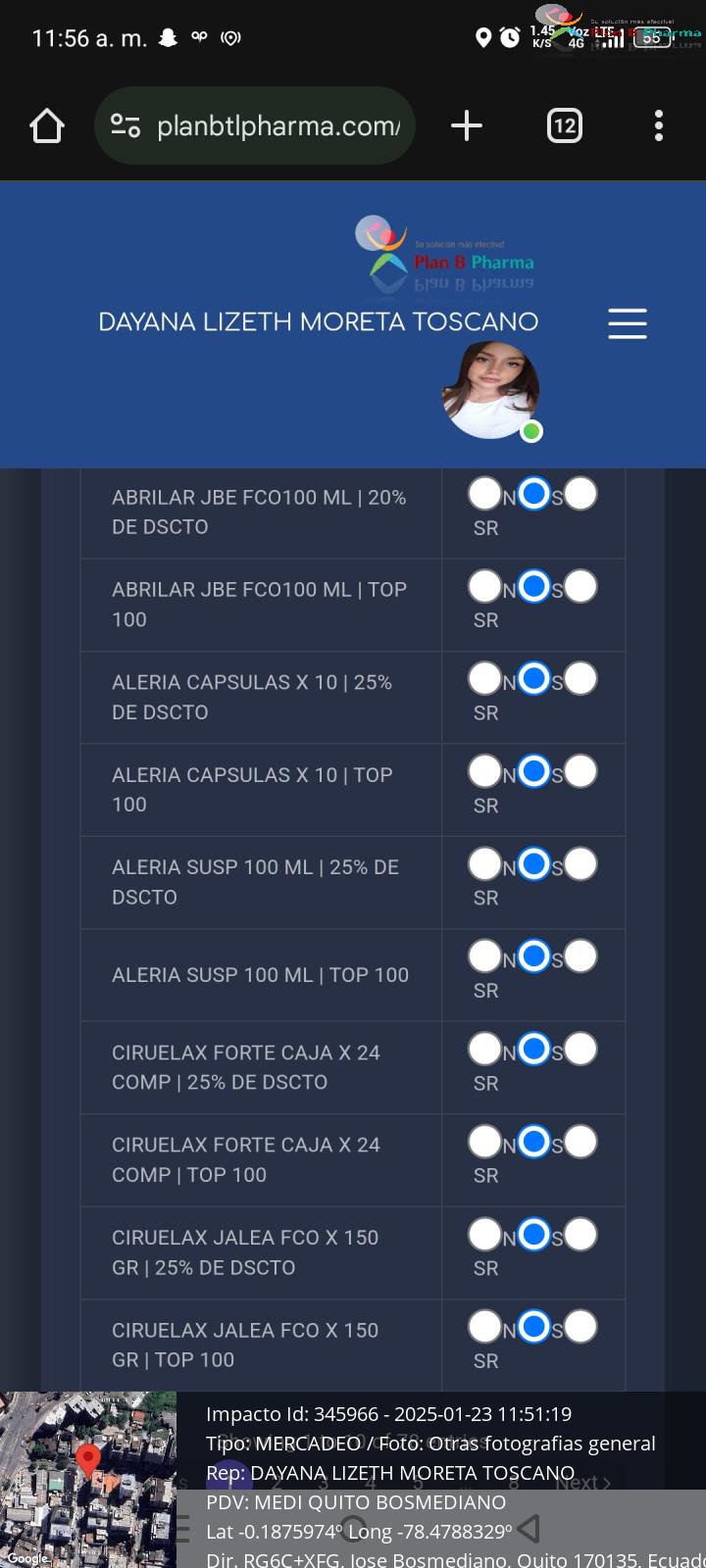706x1568 pixels.
Task: Set ALERIA CAPSULAS TOP 100 to SR
Action: (x=580, y=772)
